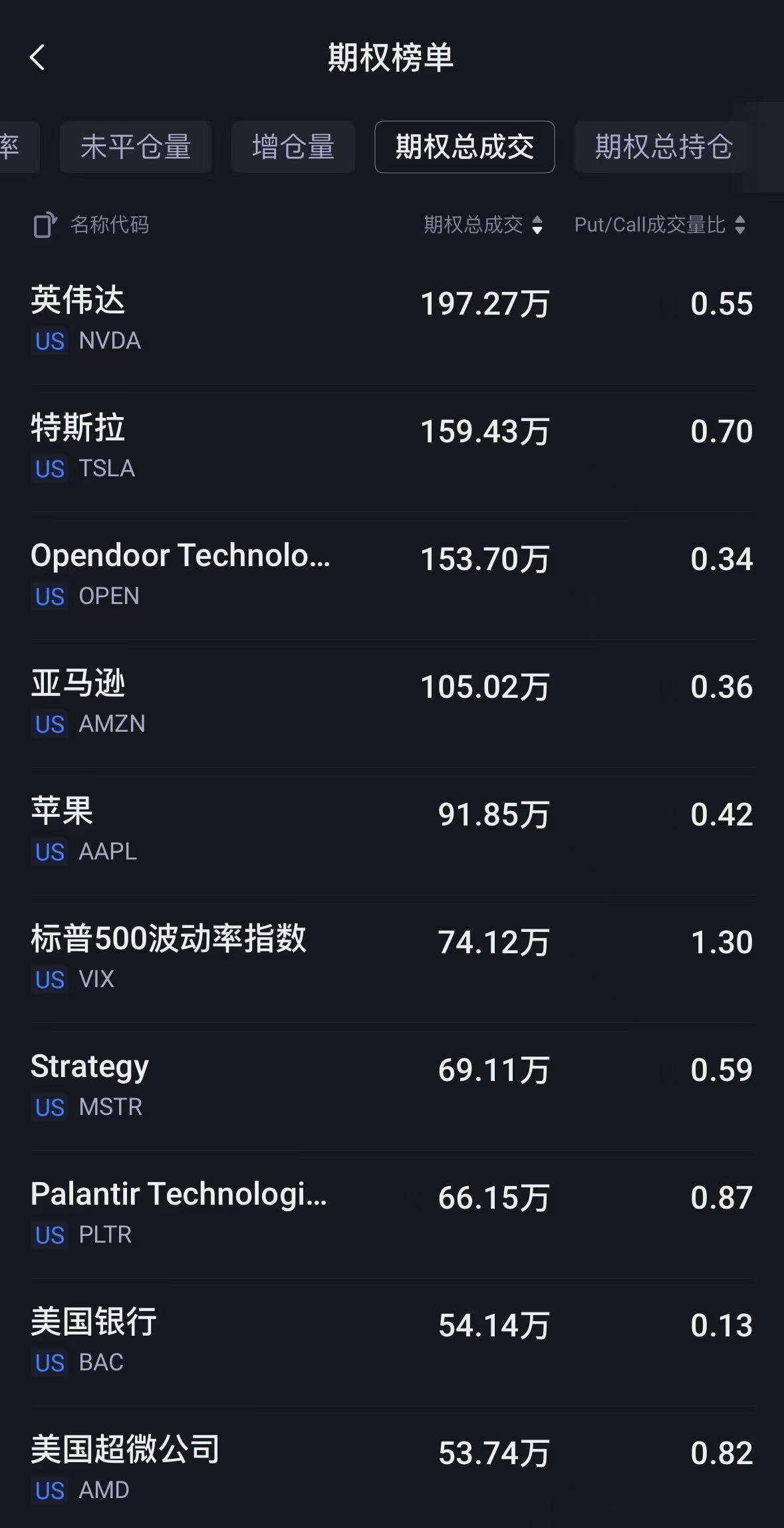
Task: Open the 亚马逊 AMZN row
Action: 392,703
